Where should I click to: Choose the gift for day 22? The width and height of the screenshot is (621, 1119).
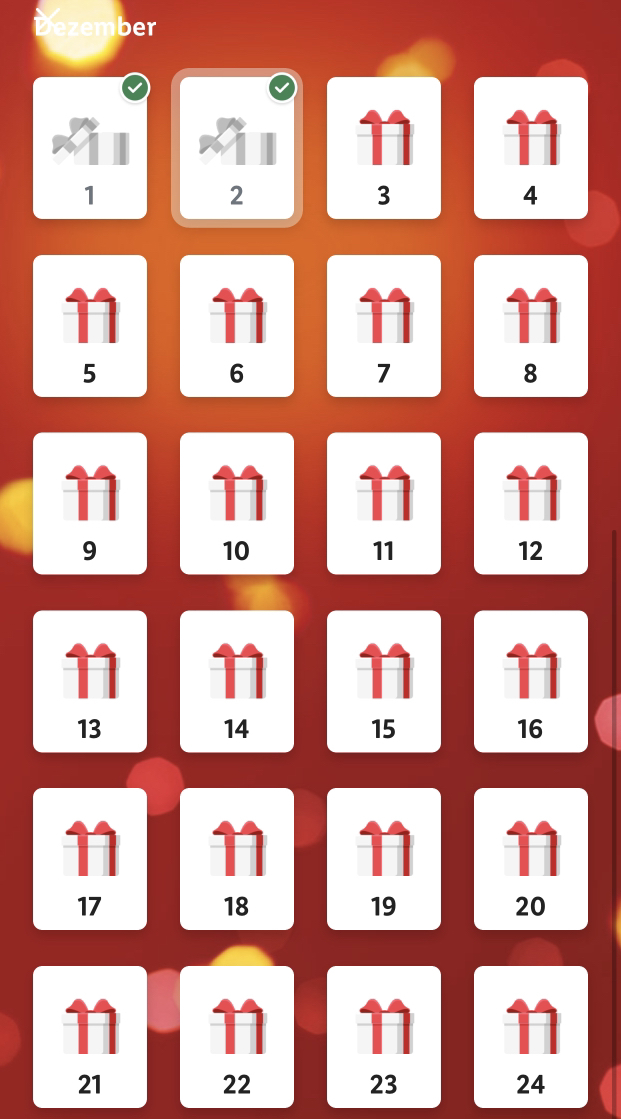coord(237,1037)
